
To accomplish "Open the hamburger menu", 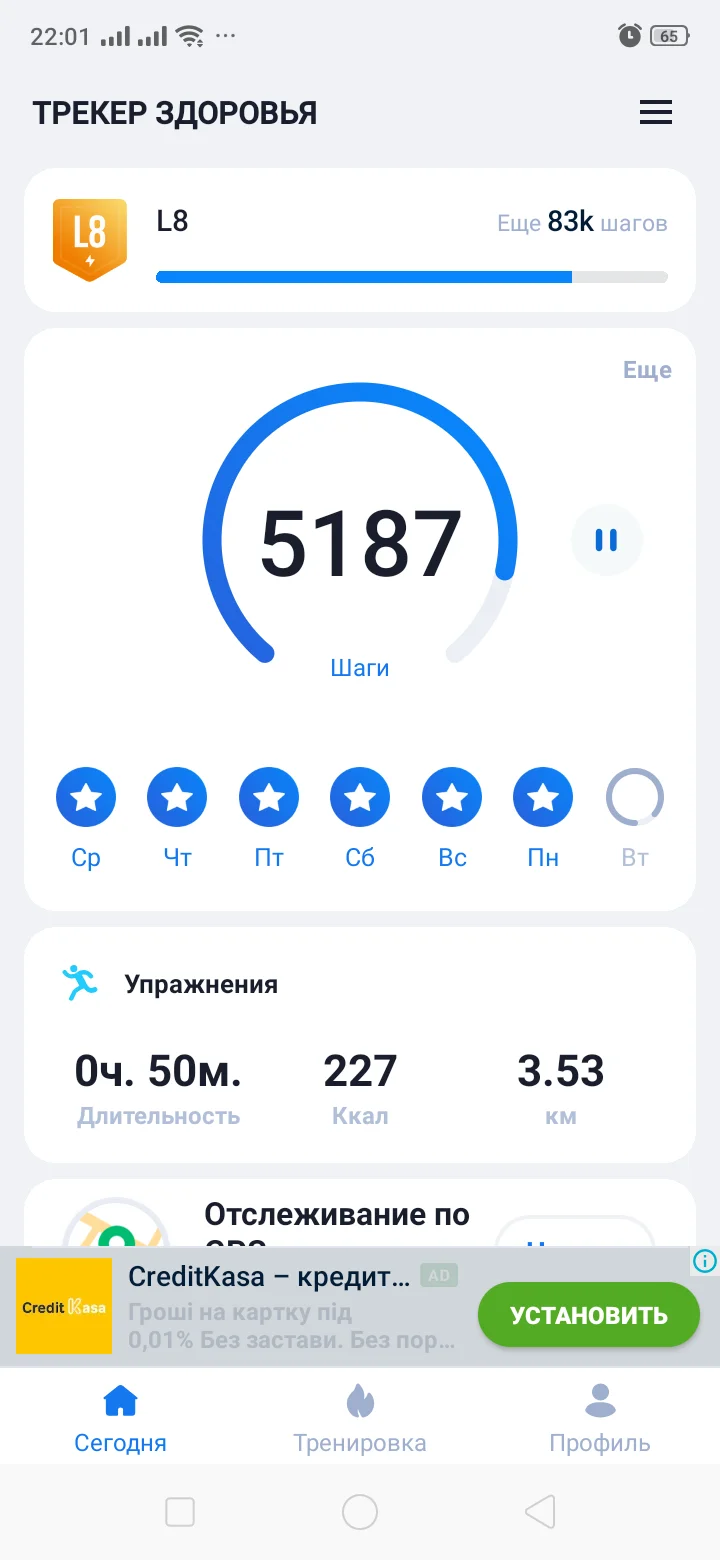I will click(656, 113).
